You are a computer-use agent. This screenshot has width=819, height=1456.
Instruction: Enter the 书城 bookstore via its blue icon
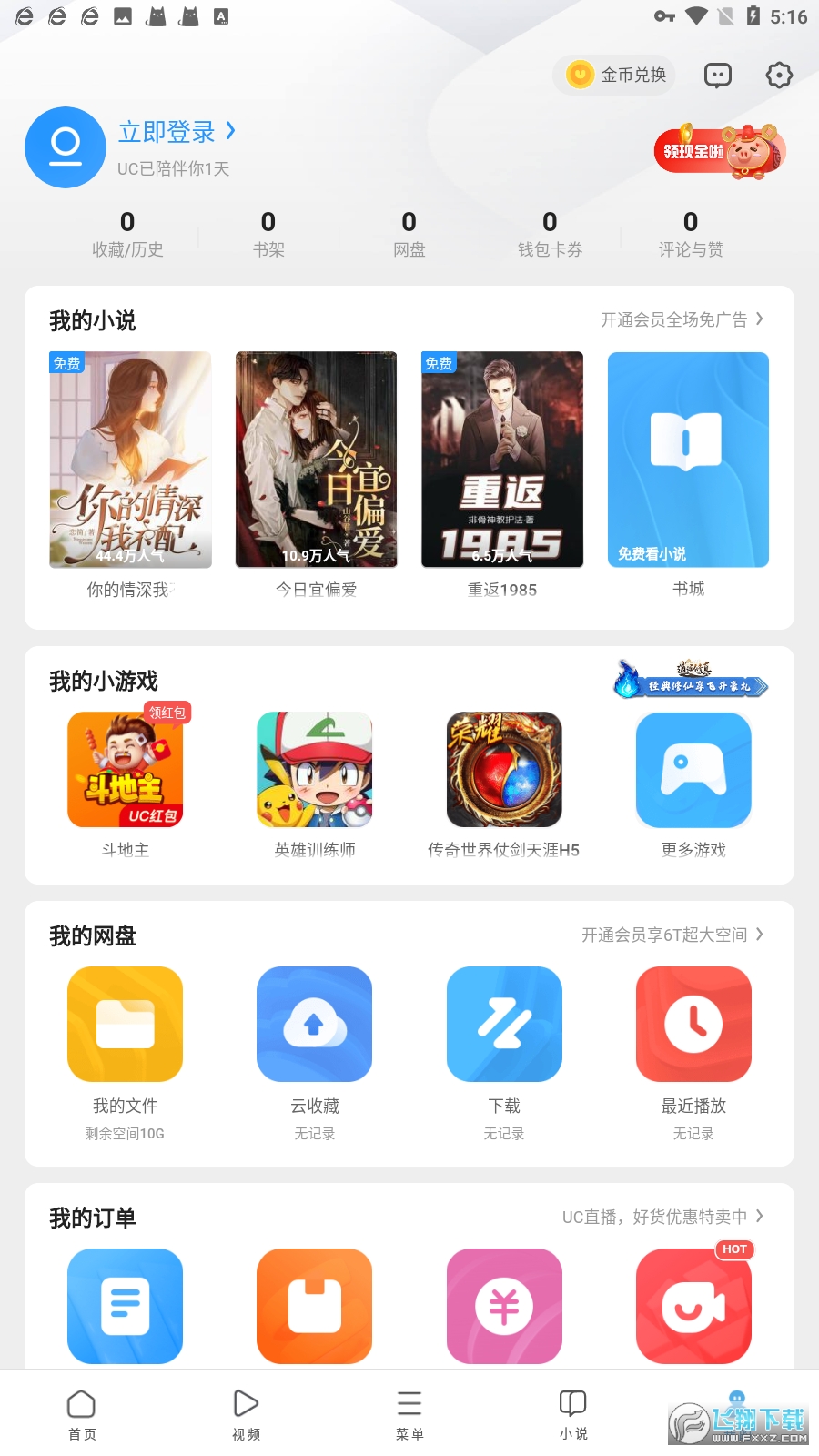tap(688, 460)
